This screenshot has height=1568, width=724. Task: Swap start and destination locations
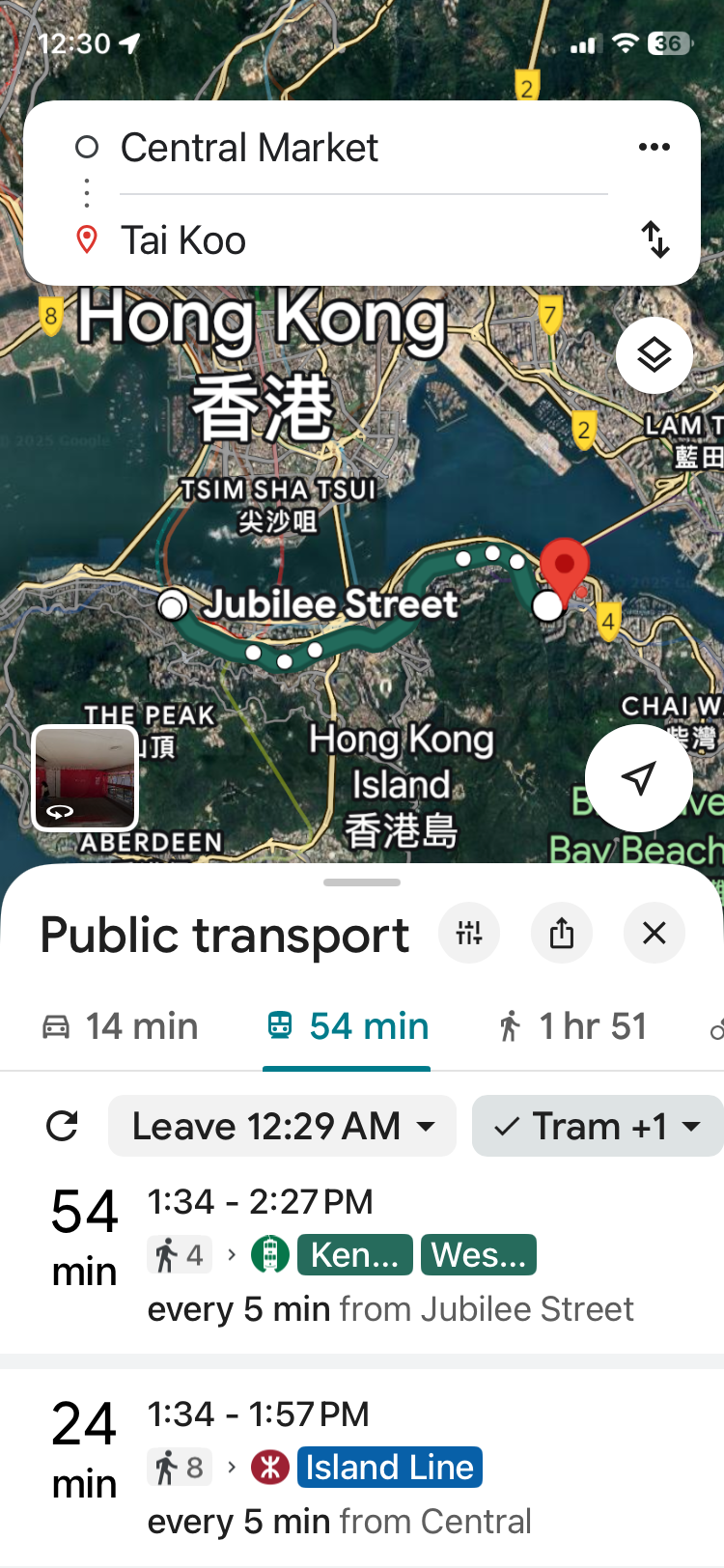click(655, 239)
